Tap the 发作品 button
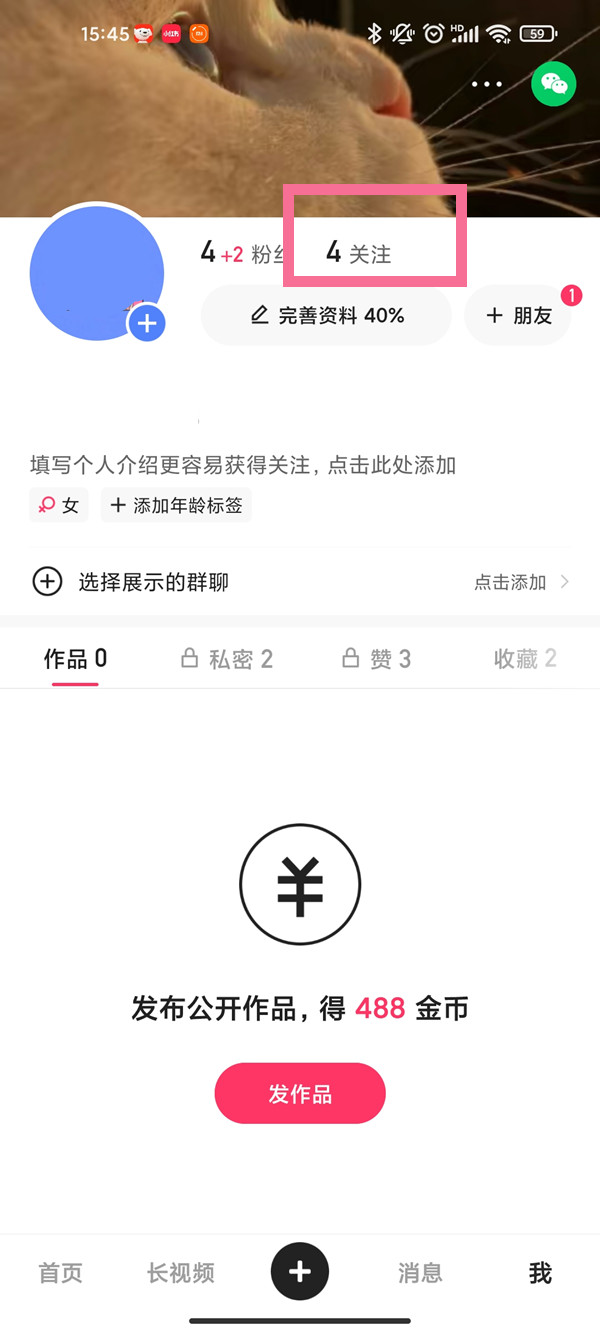Image resolution: width=600 pixels, height=1333 pixels. (300, 1093)
